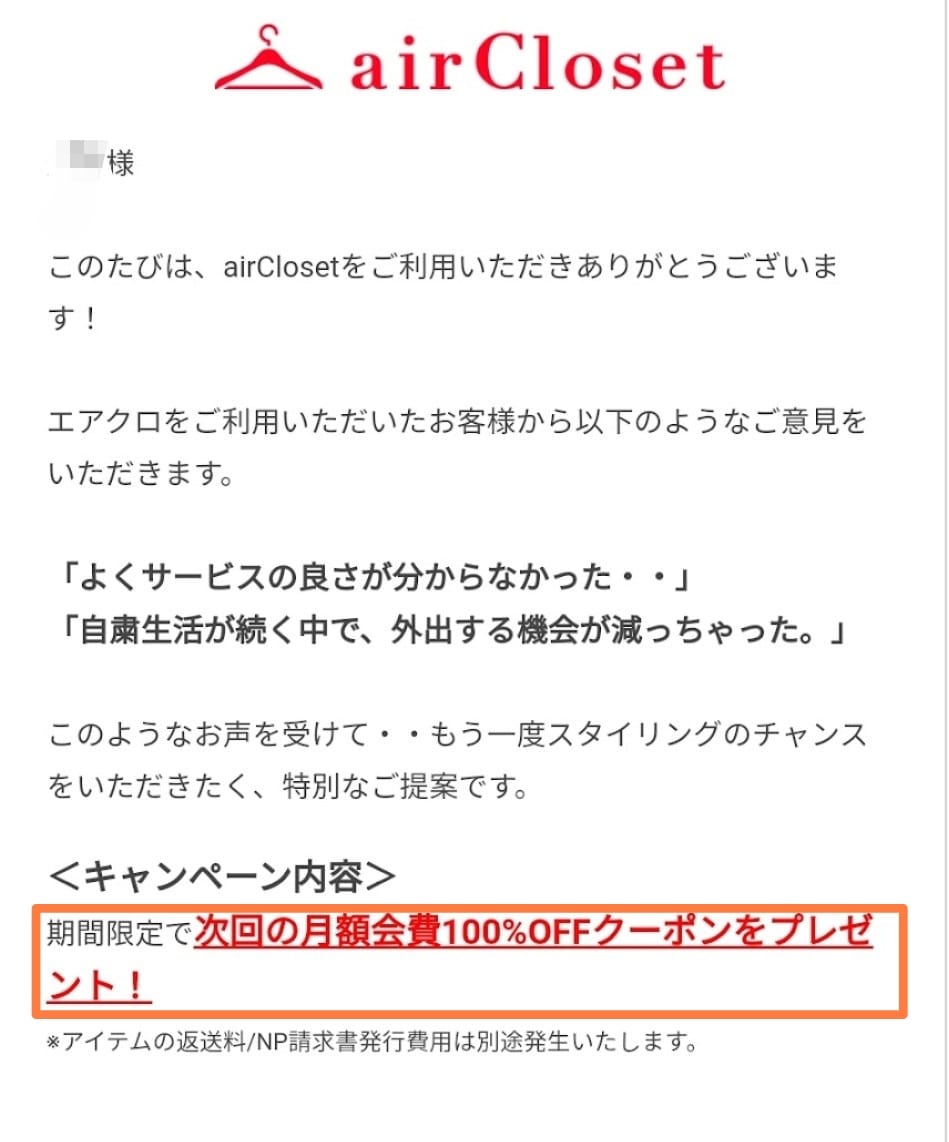
Task: Open the 月額会費100%OFFクーポン link
Action: (532, 934)
